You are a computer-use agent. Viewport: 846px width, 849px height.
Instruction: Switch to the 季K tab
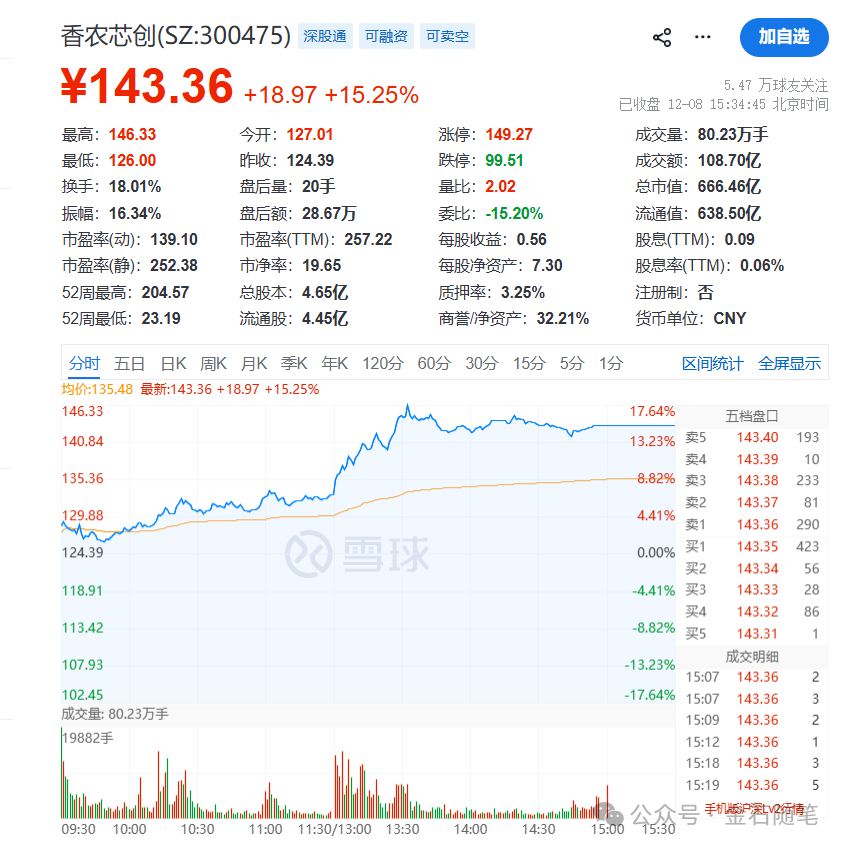click(x=294, y=363)
